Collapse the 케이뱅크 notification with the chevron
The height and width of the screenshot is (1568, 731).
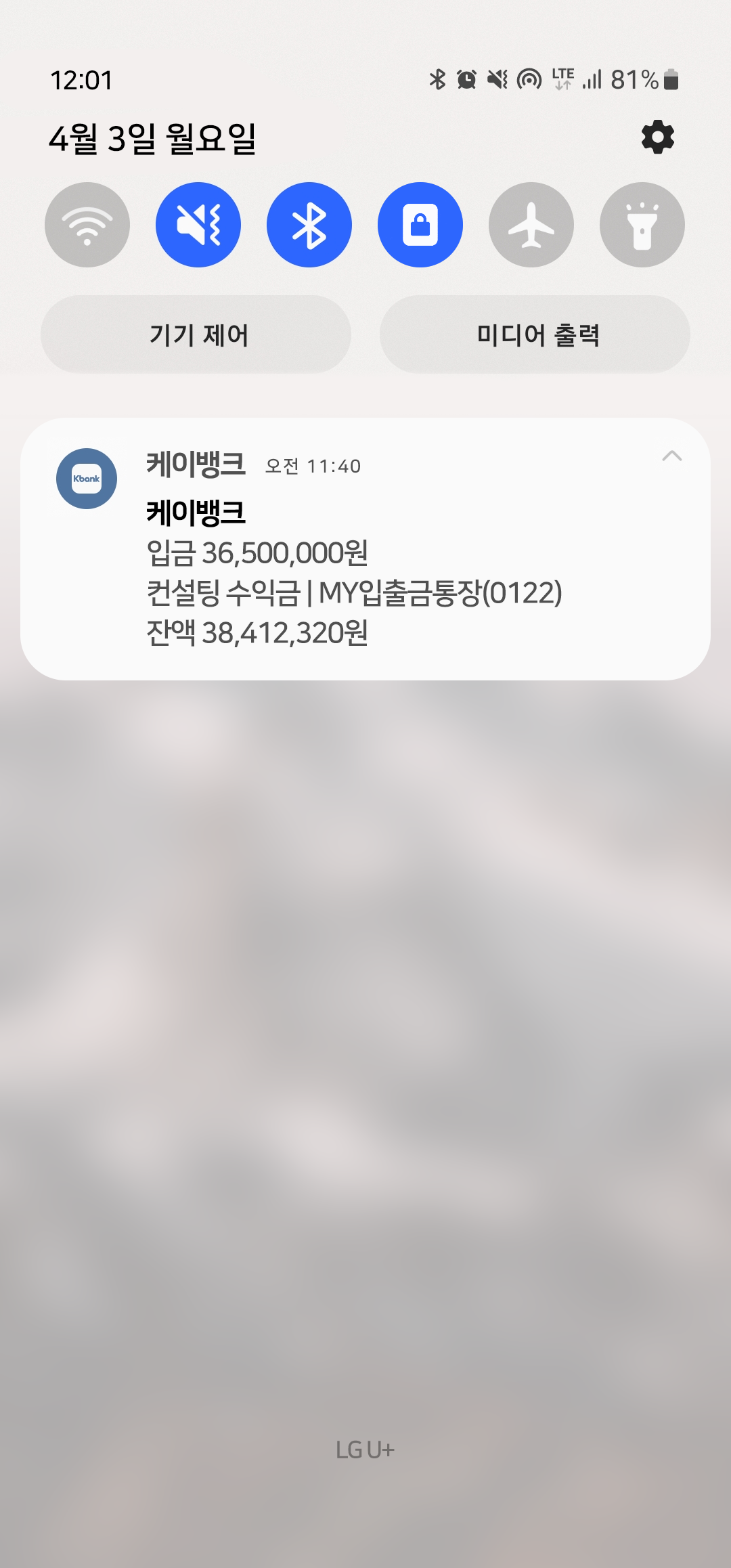click(671, 456)
